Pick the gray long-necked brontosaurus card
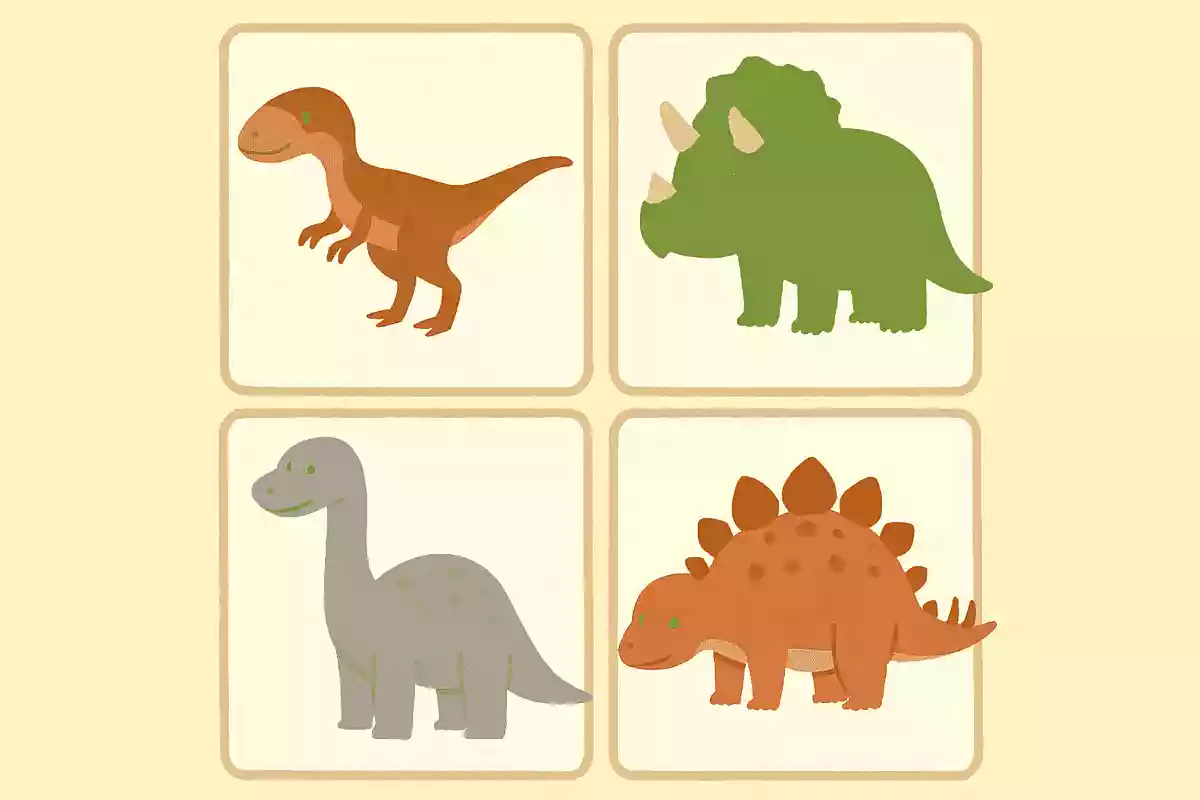Screen dimensions: 1200x800 [405, 594]
